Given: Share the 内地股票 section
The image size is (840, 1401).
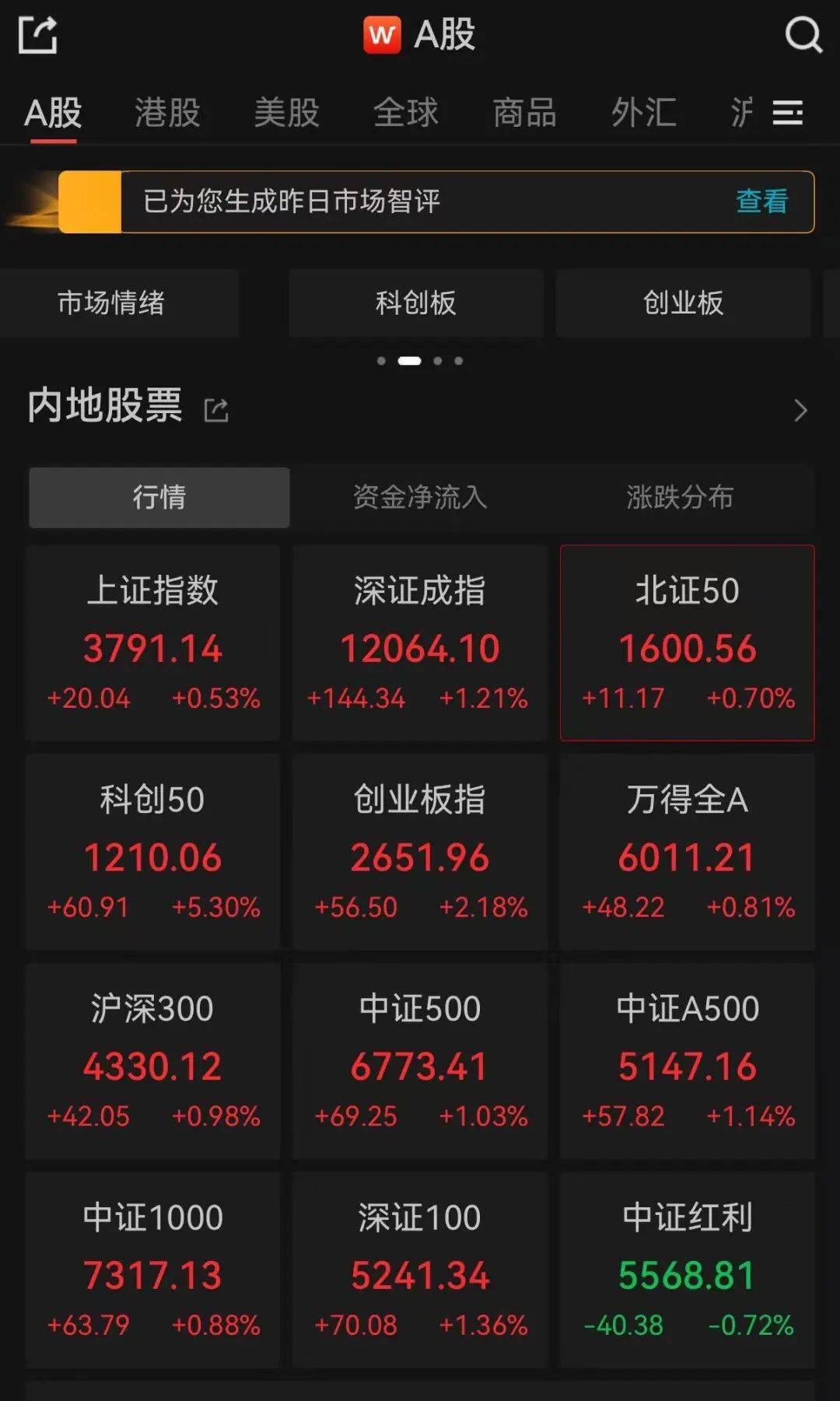Looking at the screenshot, I should 215,409.
